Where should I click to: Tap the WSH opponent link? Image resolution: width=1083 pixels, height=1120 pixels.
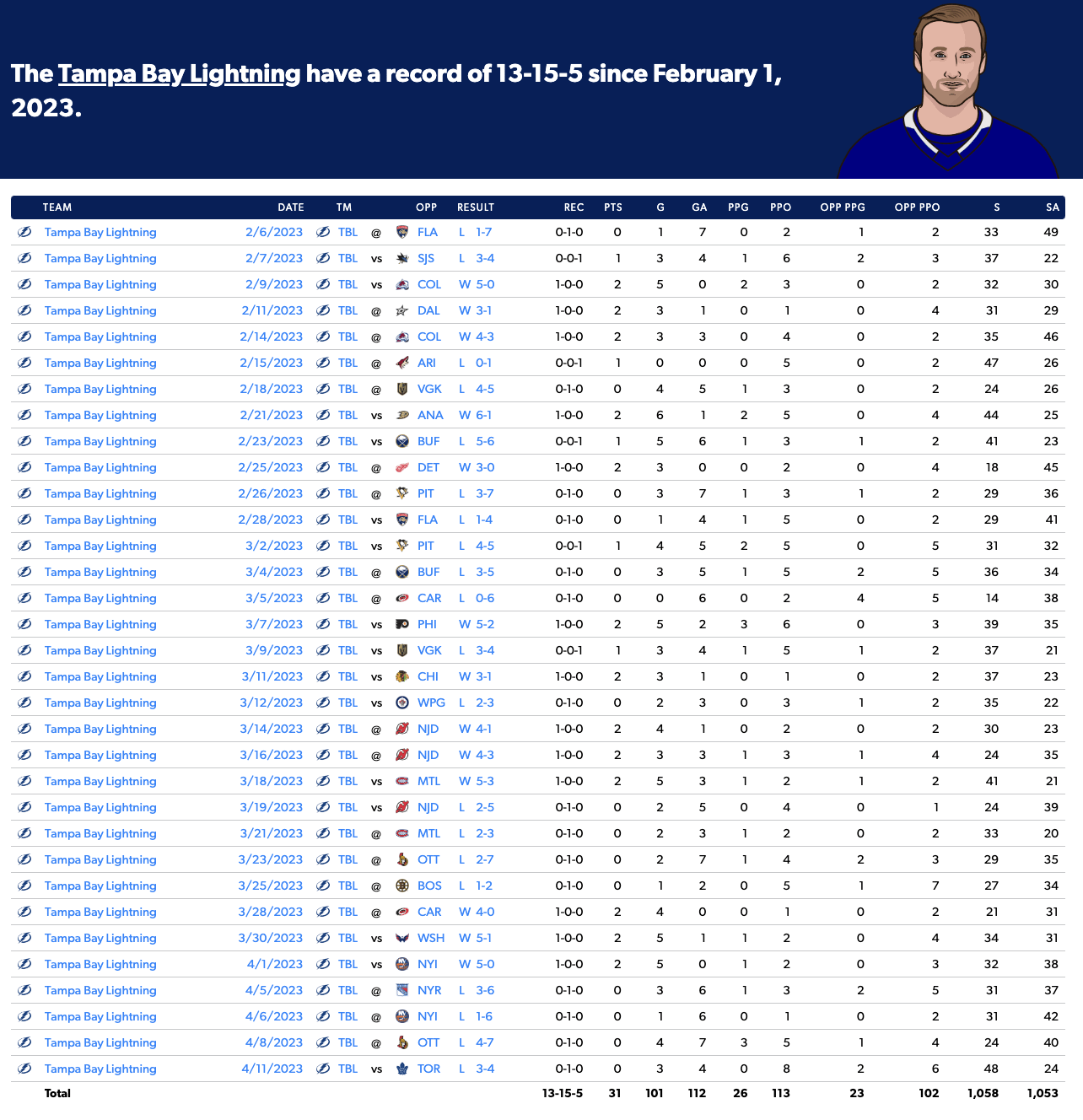pos(430,938)
